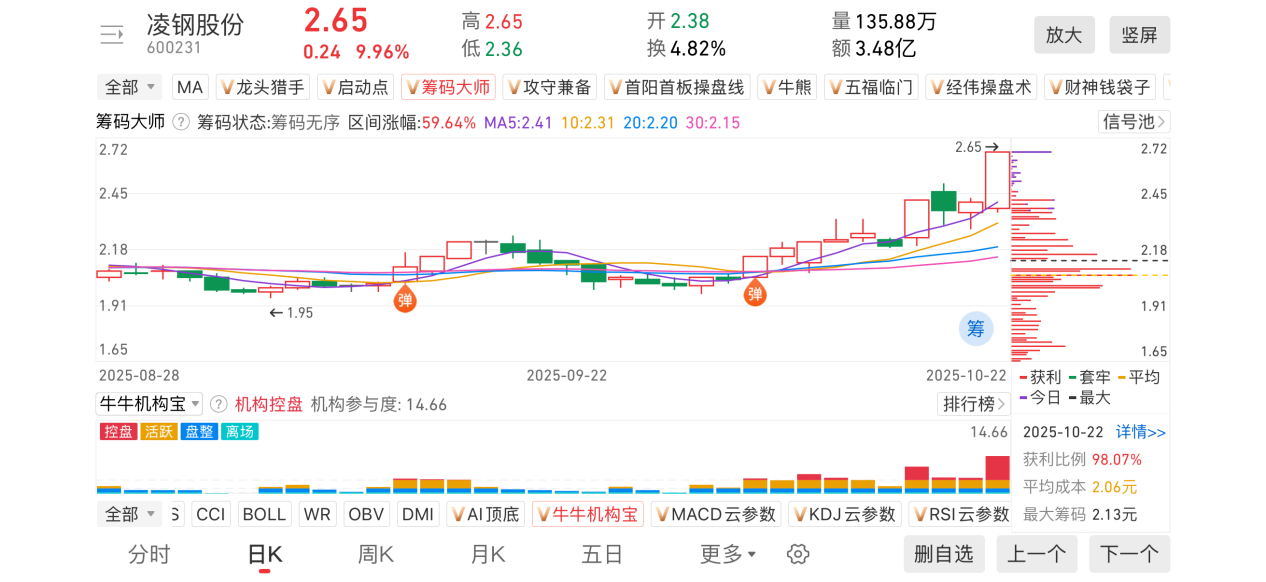Remove stock with 删自选 button

(x=944, y=554)
